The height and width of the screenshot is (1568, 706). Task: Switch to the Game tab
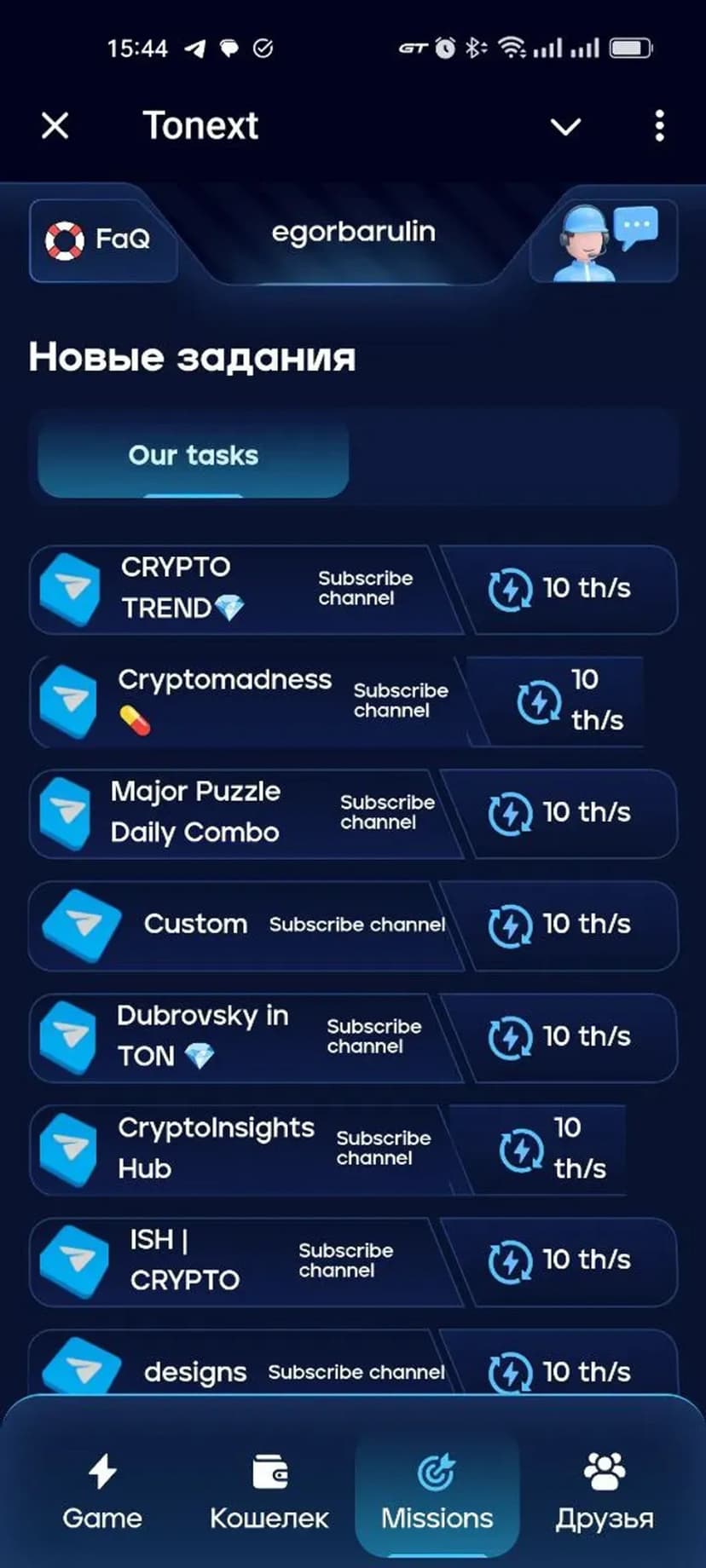coord(102,1491)
